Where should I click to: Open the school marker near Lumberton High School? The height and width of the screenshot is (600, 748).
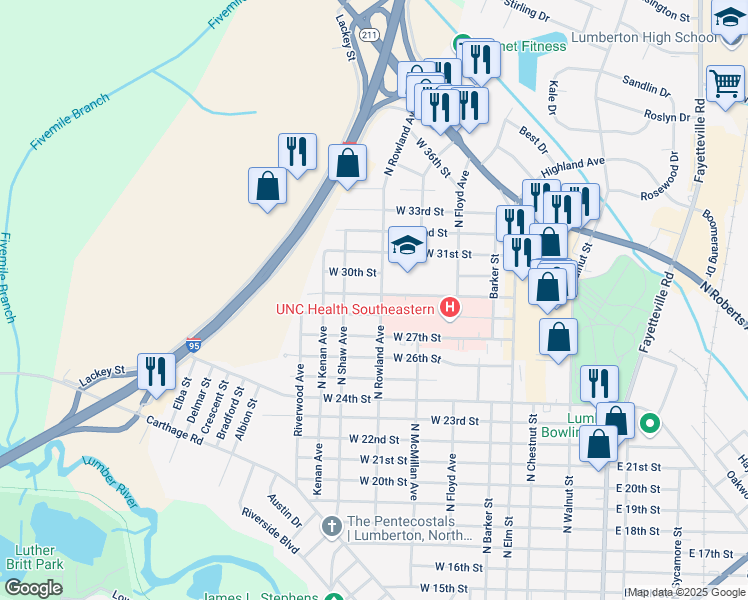pyautogui.click(x=731, y=19)
